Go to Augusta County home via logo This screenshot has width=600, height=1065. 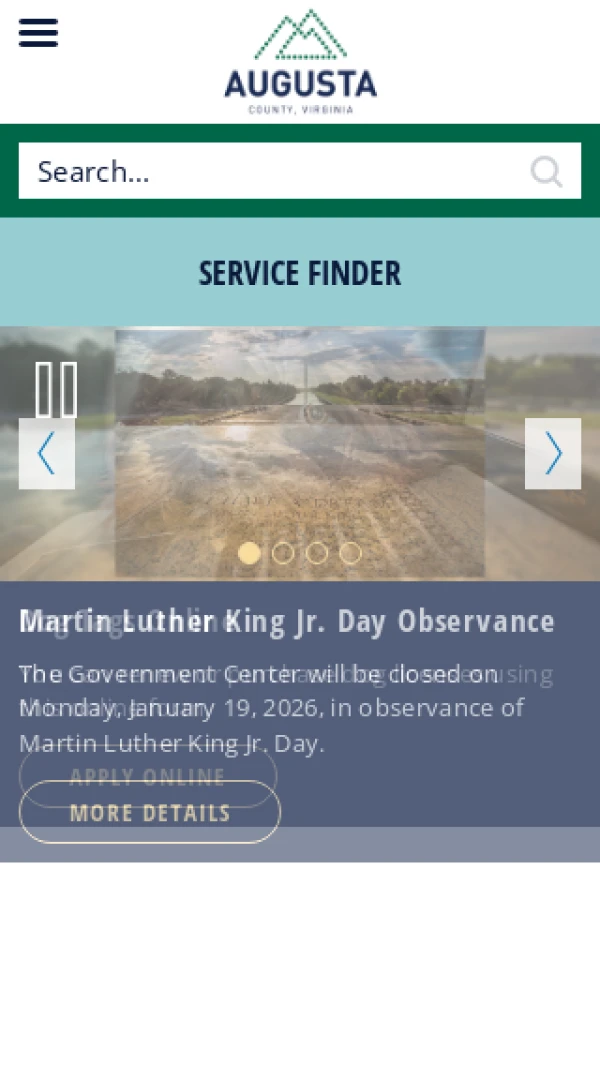coord(300,62)
